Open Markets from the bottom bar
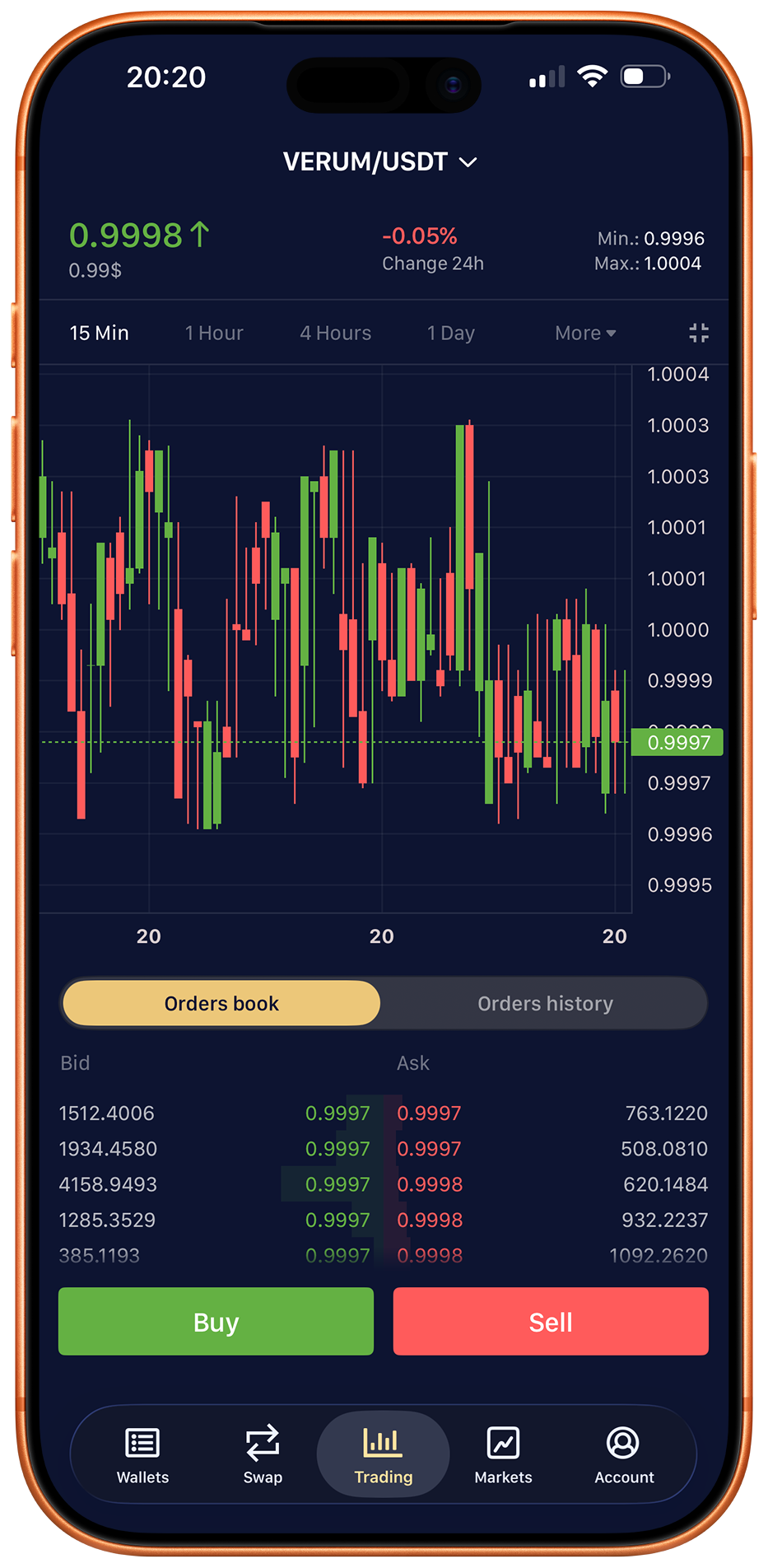 click(x=503, y=1454)
